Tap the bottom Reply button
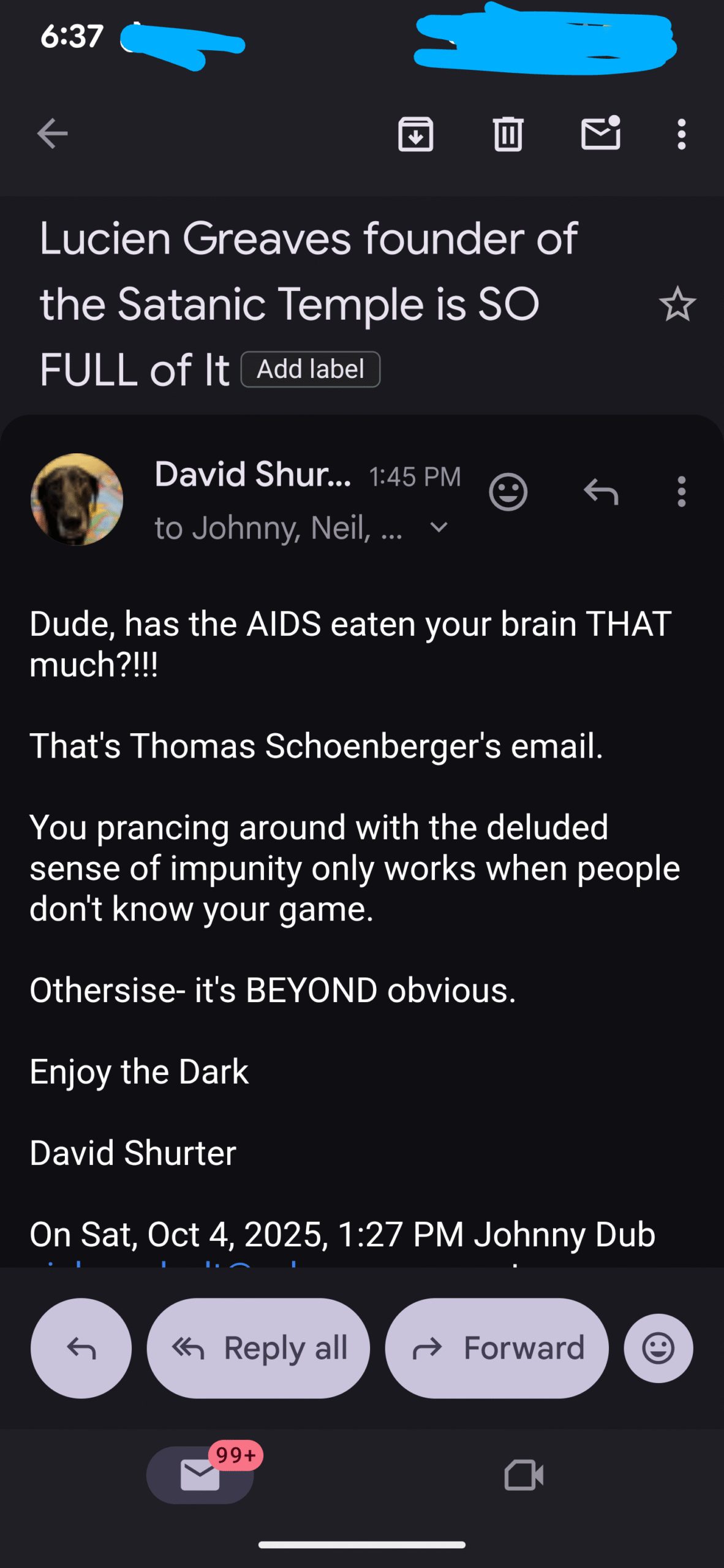 coord(81,1348)
